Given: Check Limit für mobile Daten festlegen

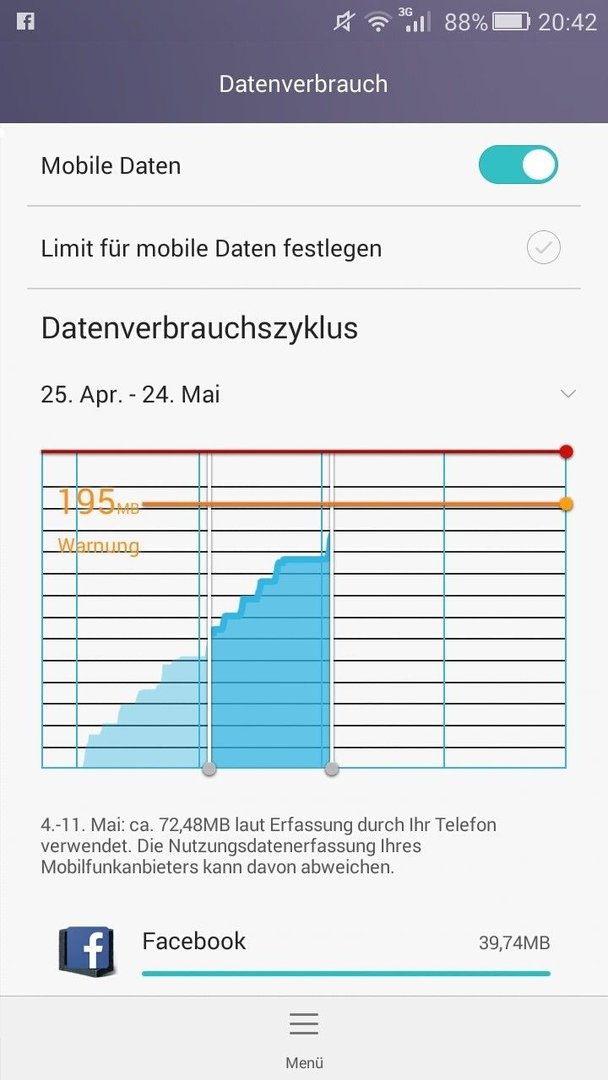Looking at the screenshot, I should point(543,248).
